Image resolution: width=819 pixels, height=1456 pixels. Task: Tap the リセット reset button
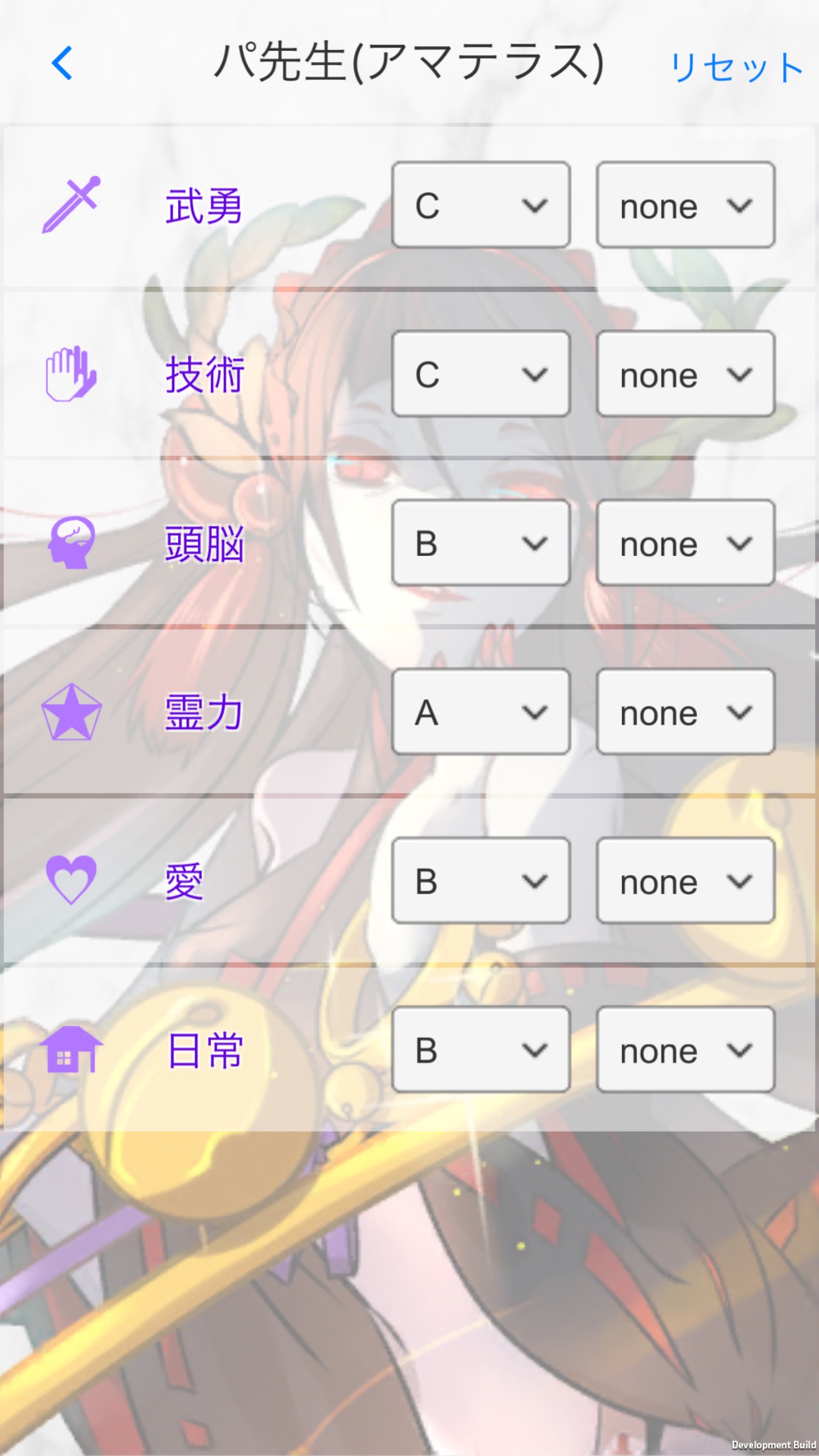pyautogui.click(x=736, y=67)
